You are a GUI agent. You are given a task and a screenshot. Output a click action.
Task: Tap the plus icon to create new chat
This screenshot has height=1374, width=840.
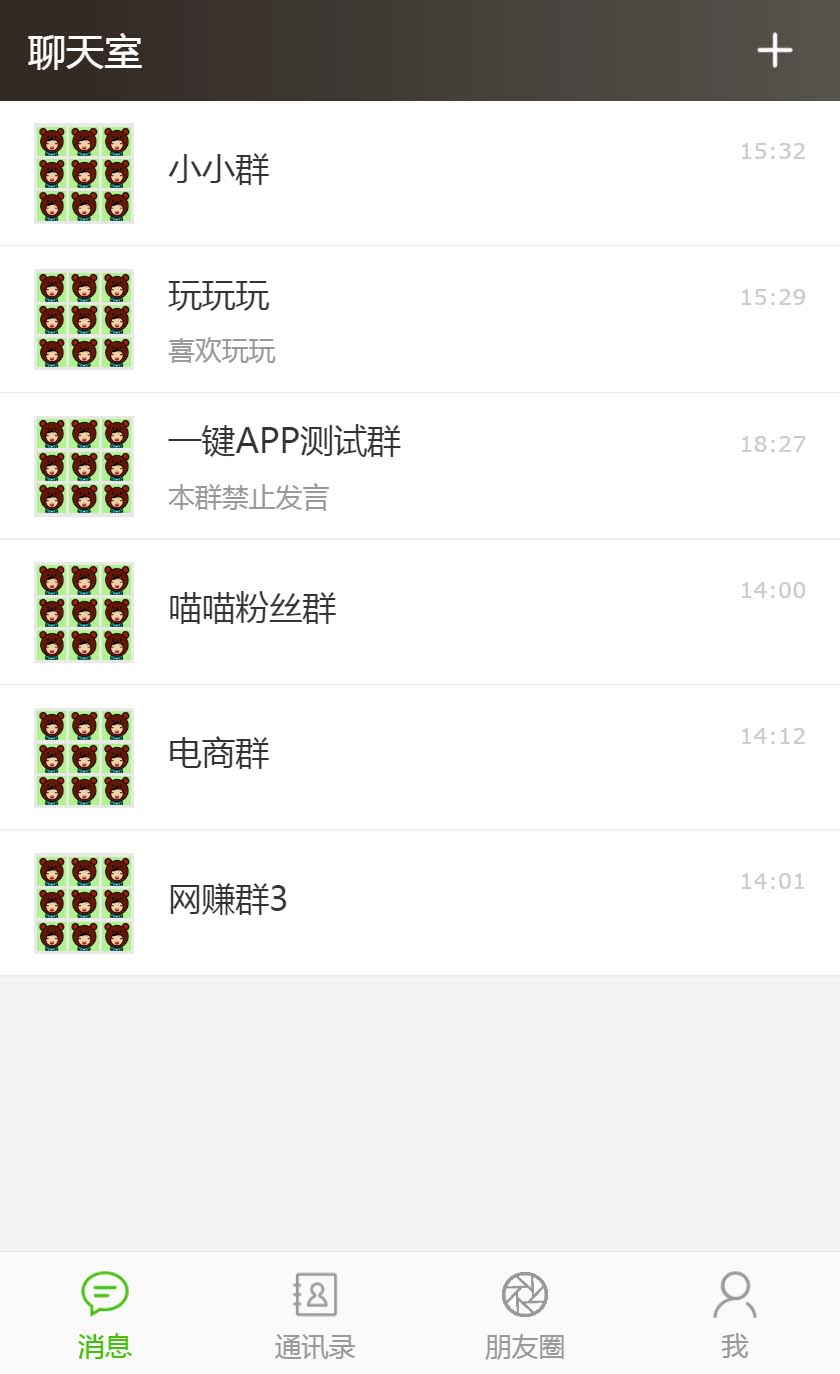click(774, 50)
